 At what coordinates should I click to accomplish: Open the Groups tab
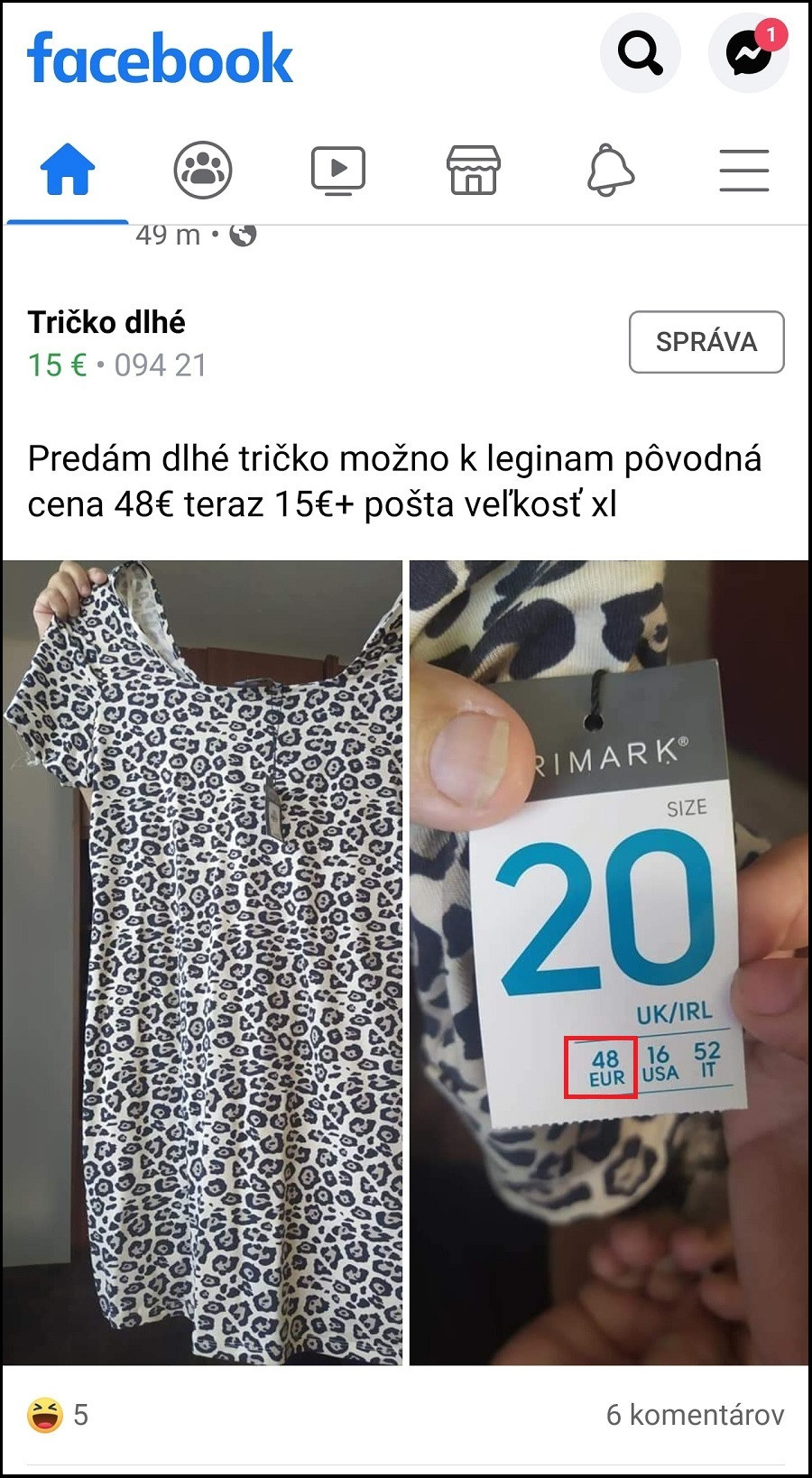[203, 170]
